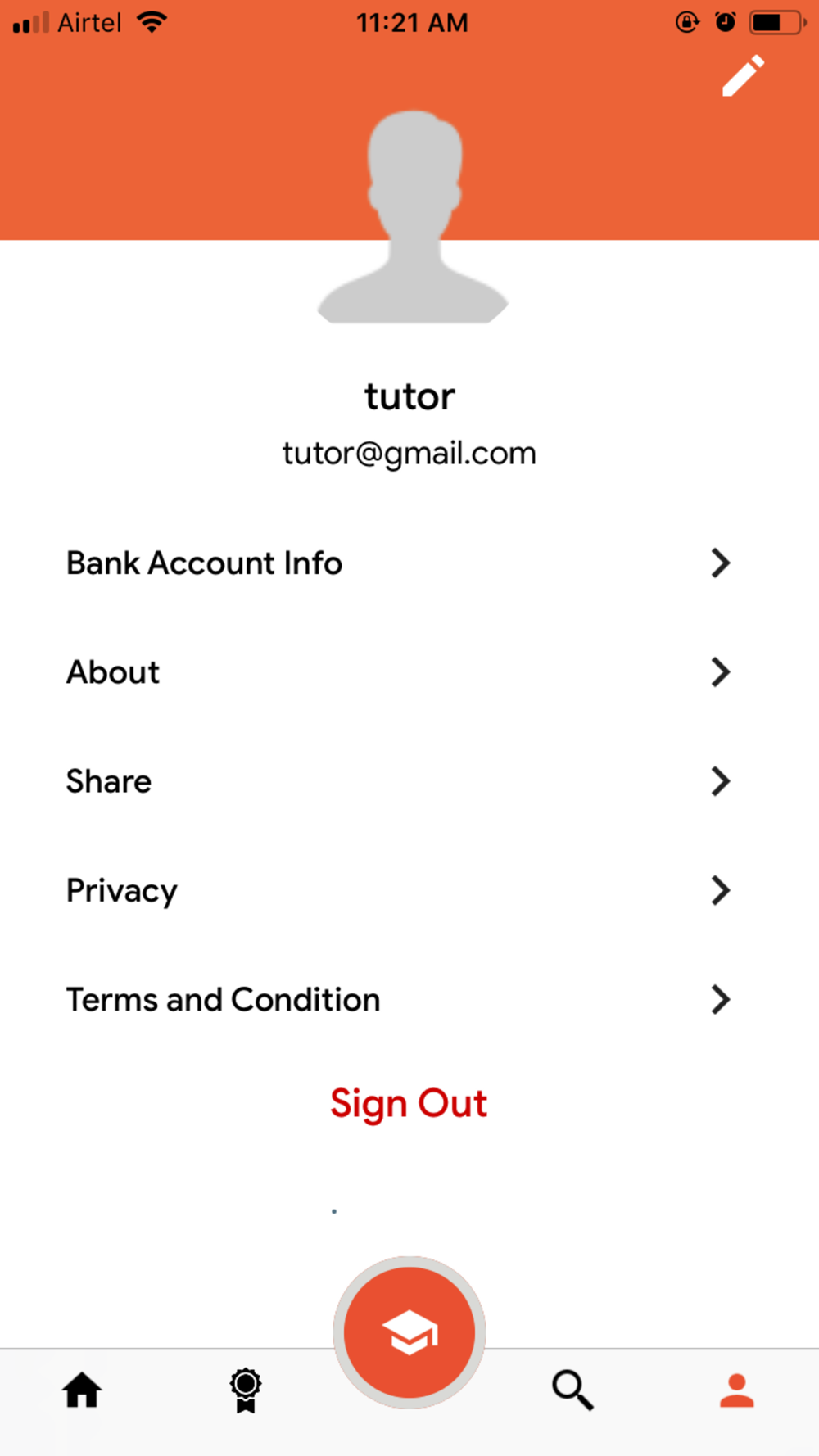Open the Share option

(409, 781)
